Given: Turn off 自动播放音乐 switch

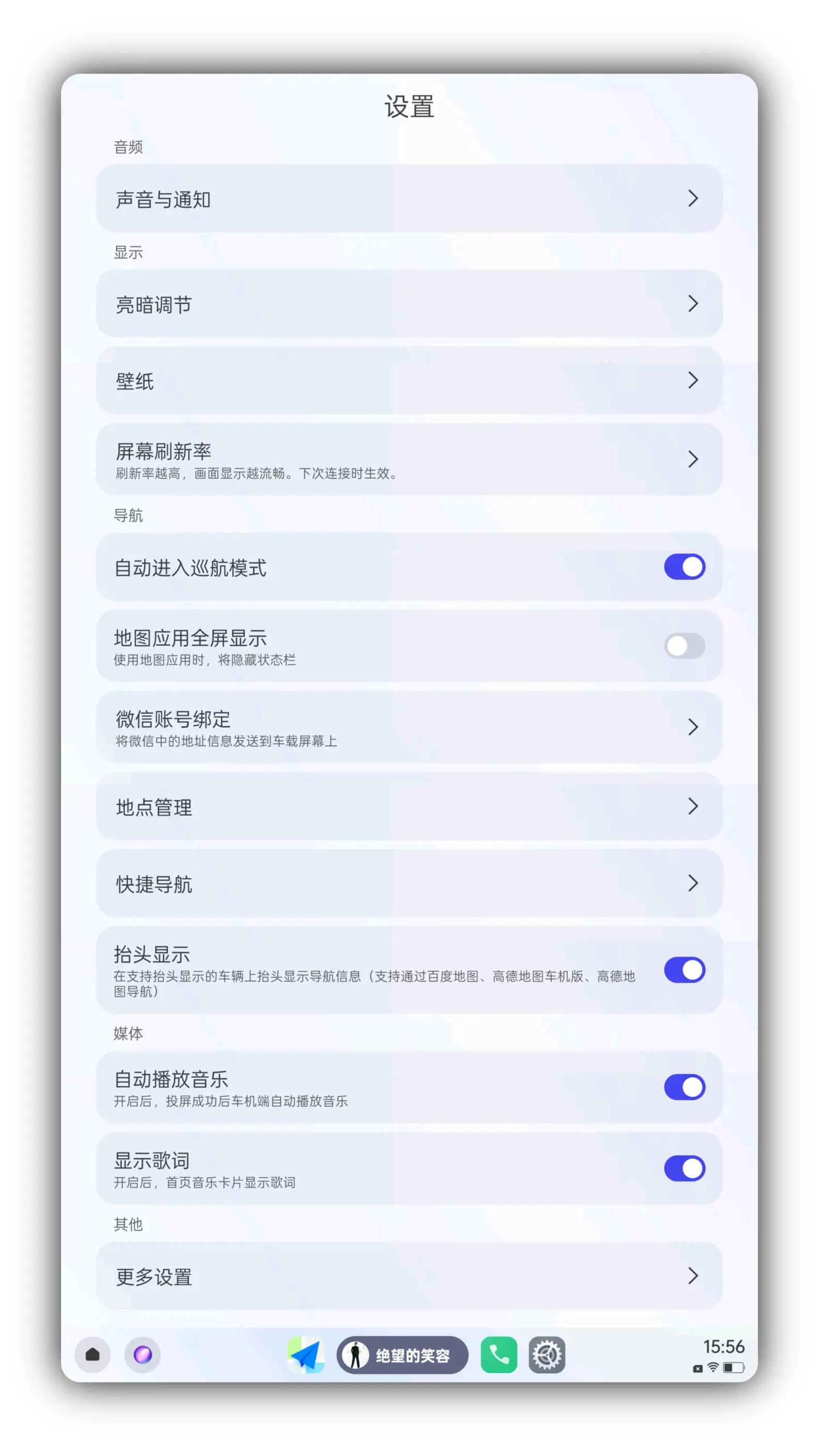Looking at the screenshot, I should [x=684, y=1087].
